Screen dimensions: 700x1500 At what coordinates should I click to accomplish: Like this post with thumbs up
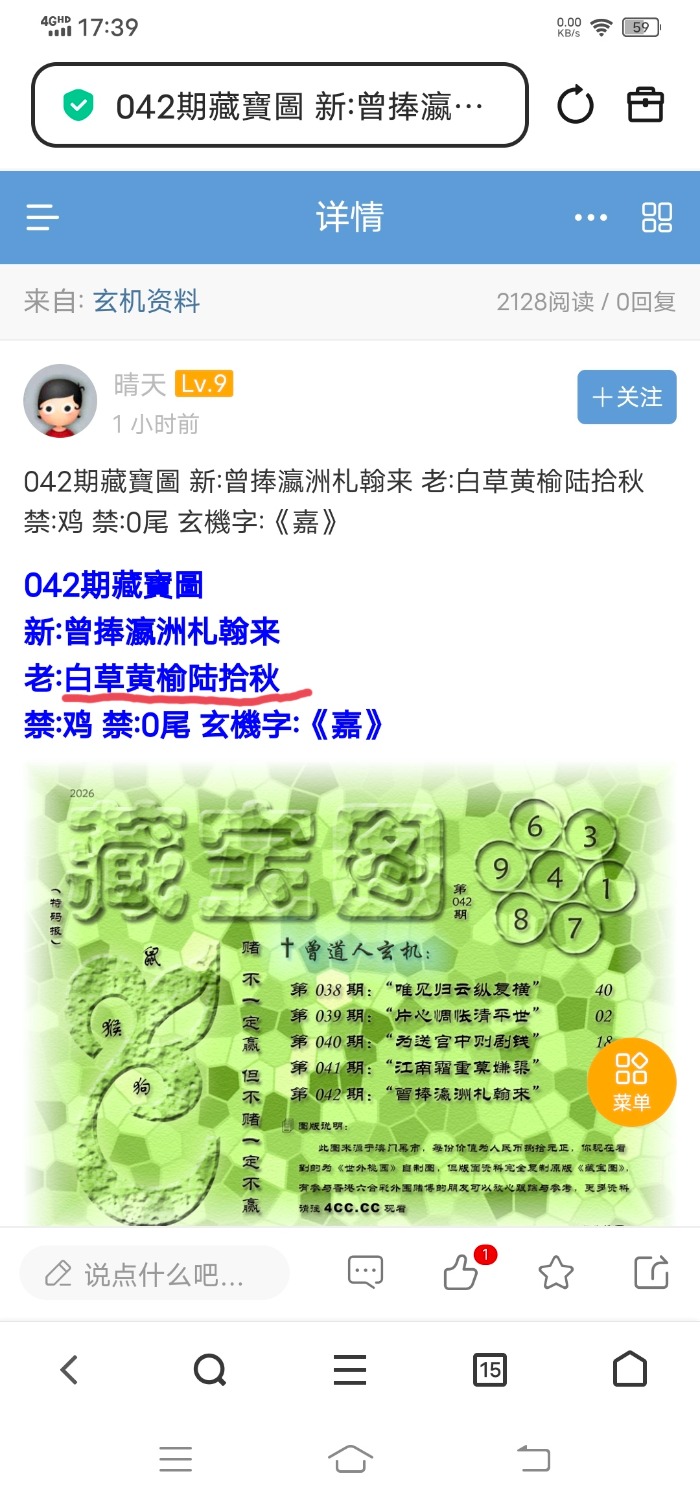point(460,1273)
